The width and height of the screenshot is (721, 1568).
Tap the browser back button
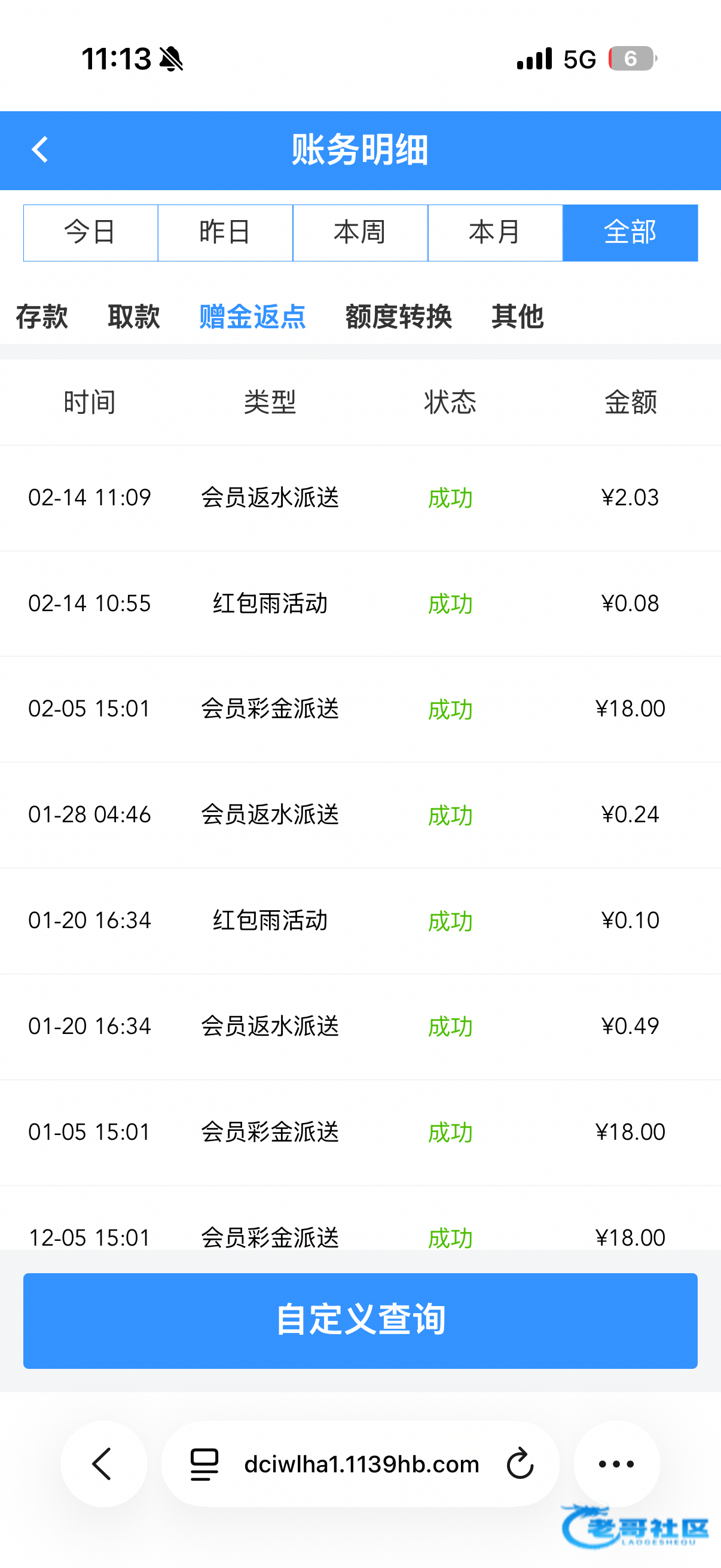103,1463
